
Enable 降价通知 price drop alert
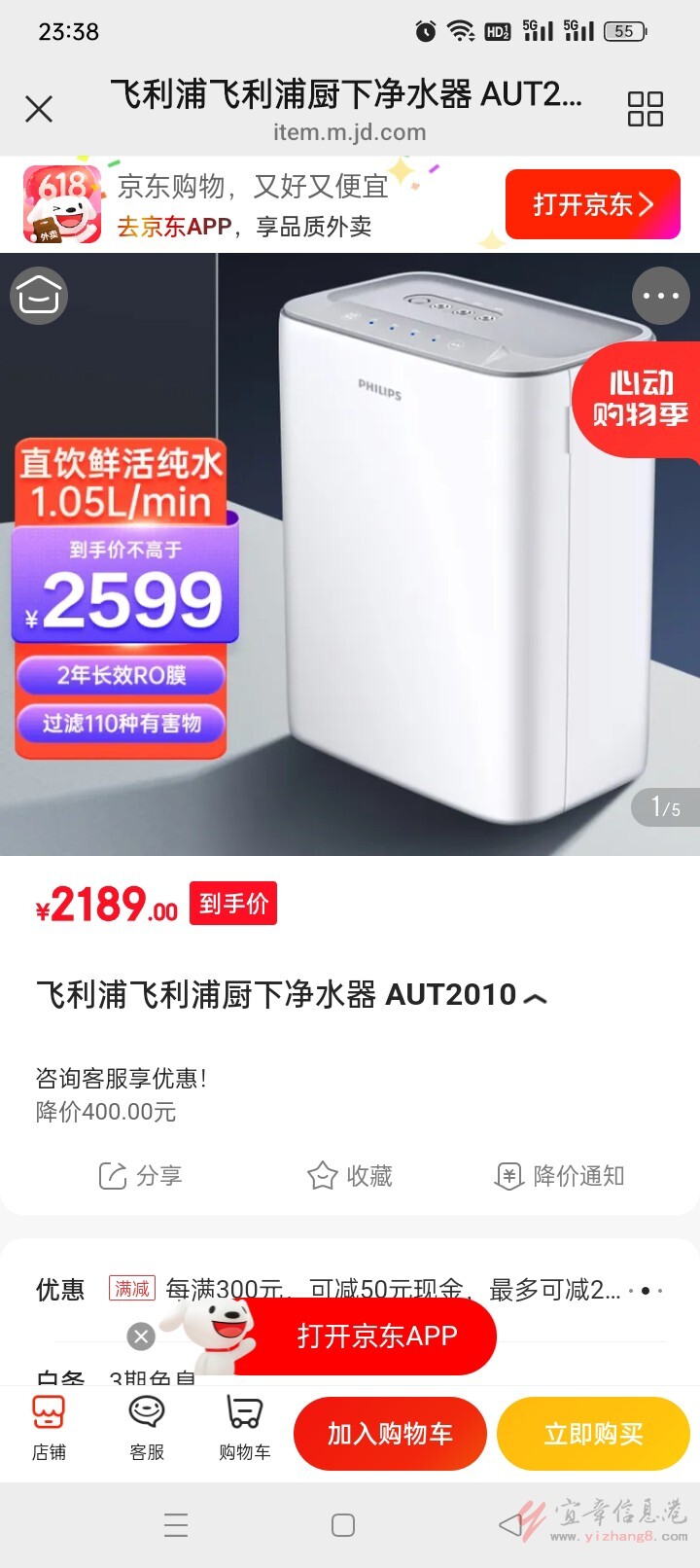(x=559, y=1176)
